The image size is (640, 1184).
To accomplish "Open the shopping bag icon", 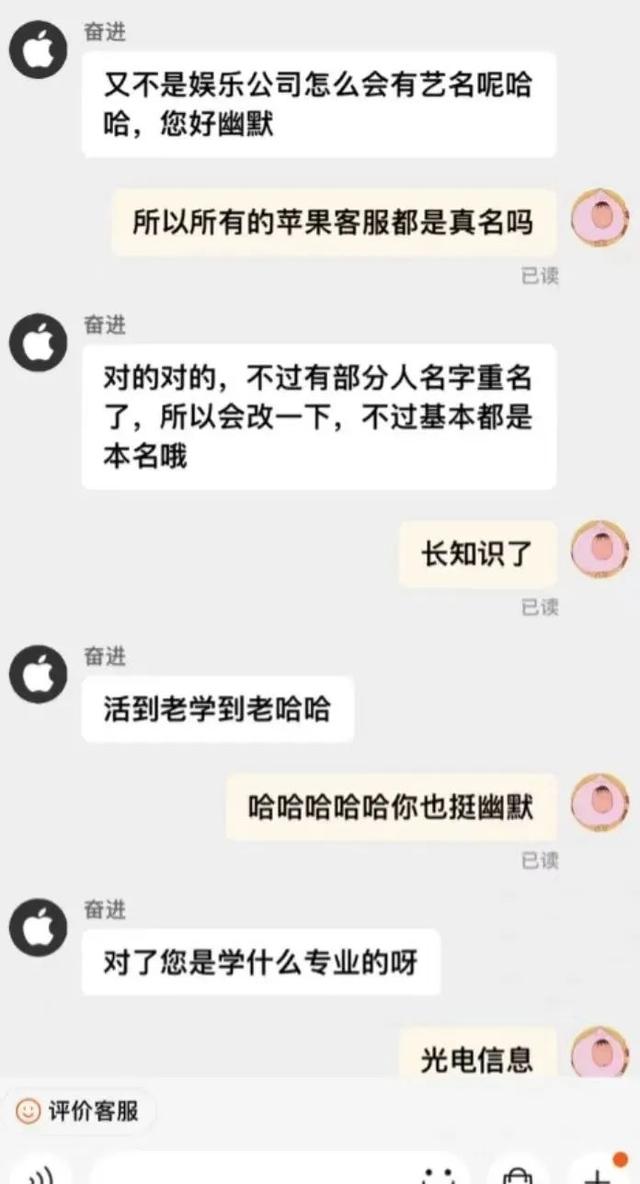I will point(519,1174).
